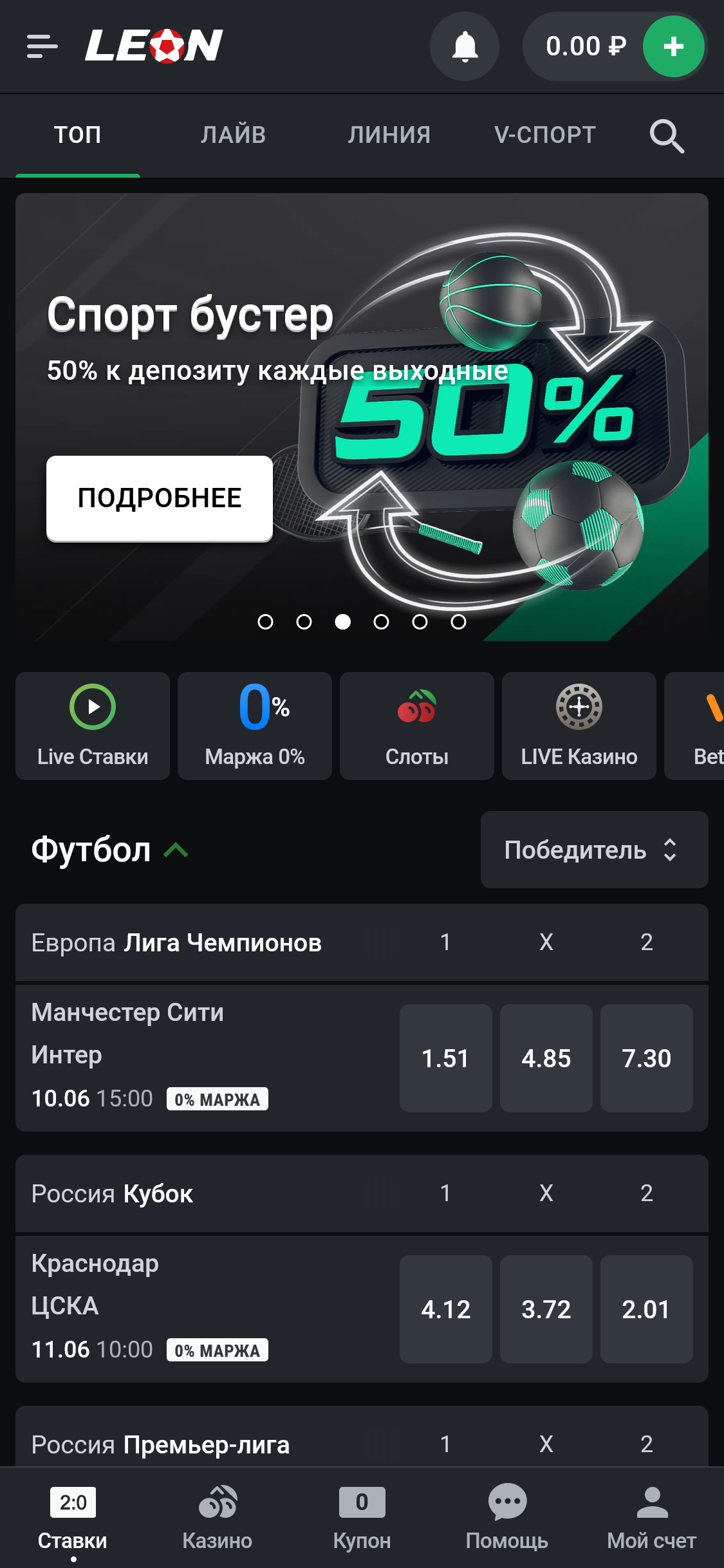Collapse the Футбол section
724x1568 pixels.
point(175,850)
